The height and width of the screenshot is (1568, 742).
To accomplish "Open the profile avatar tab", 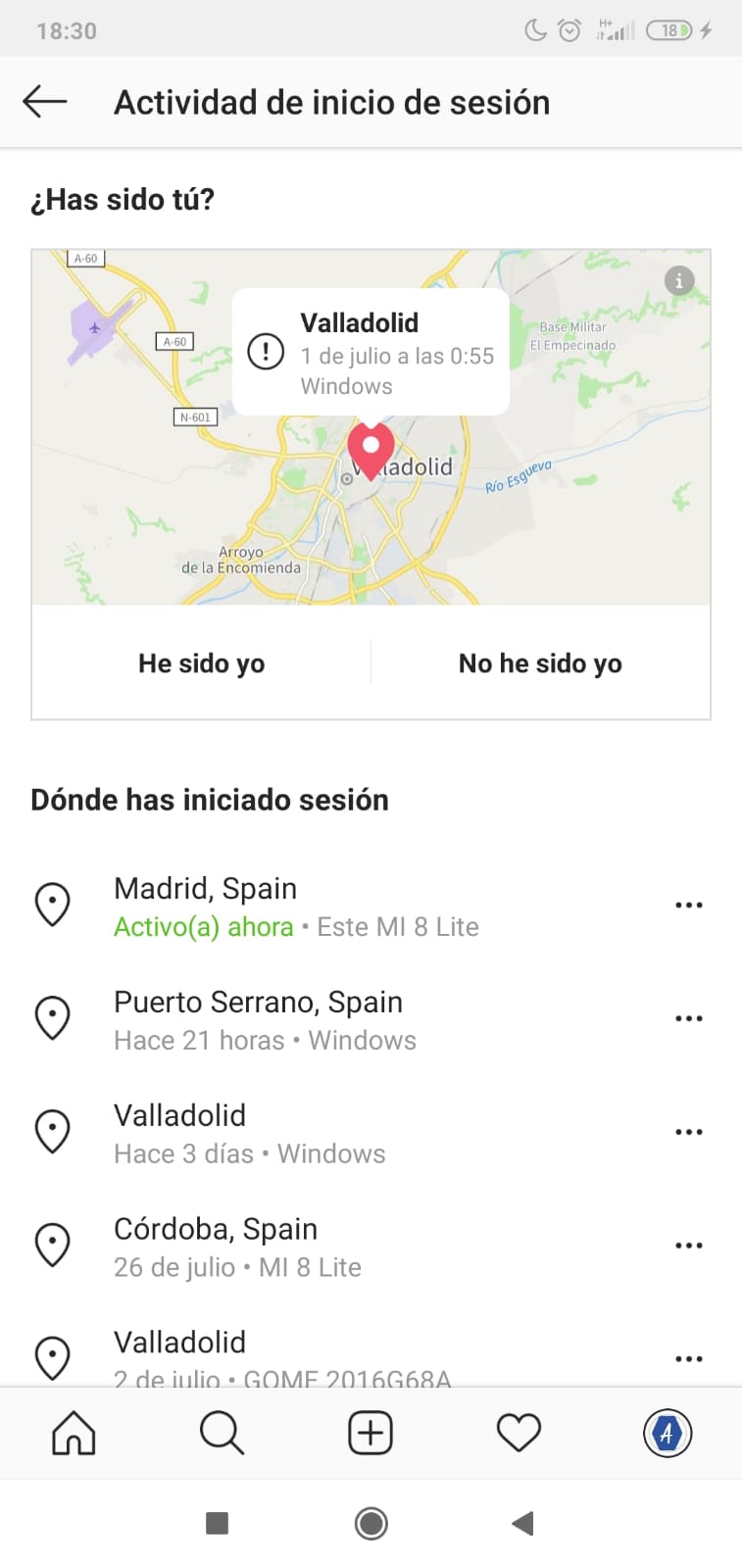I will click(668, 1433).
